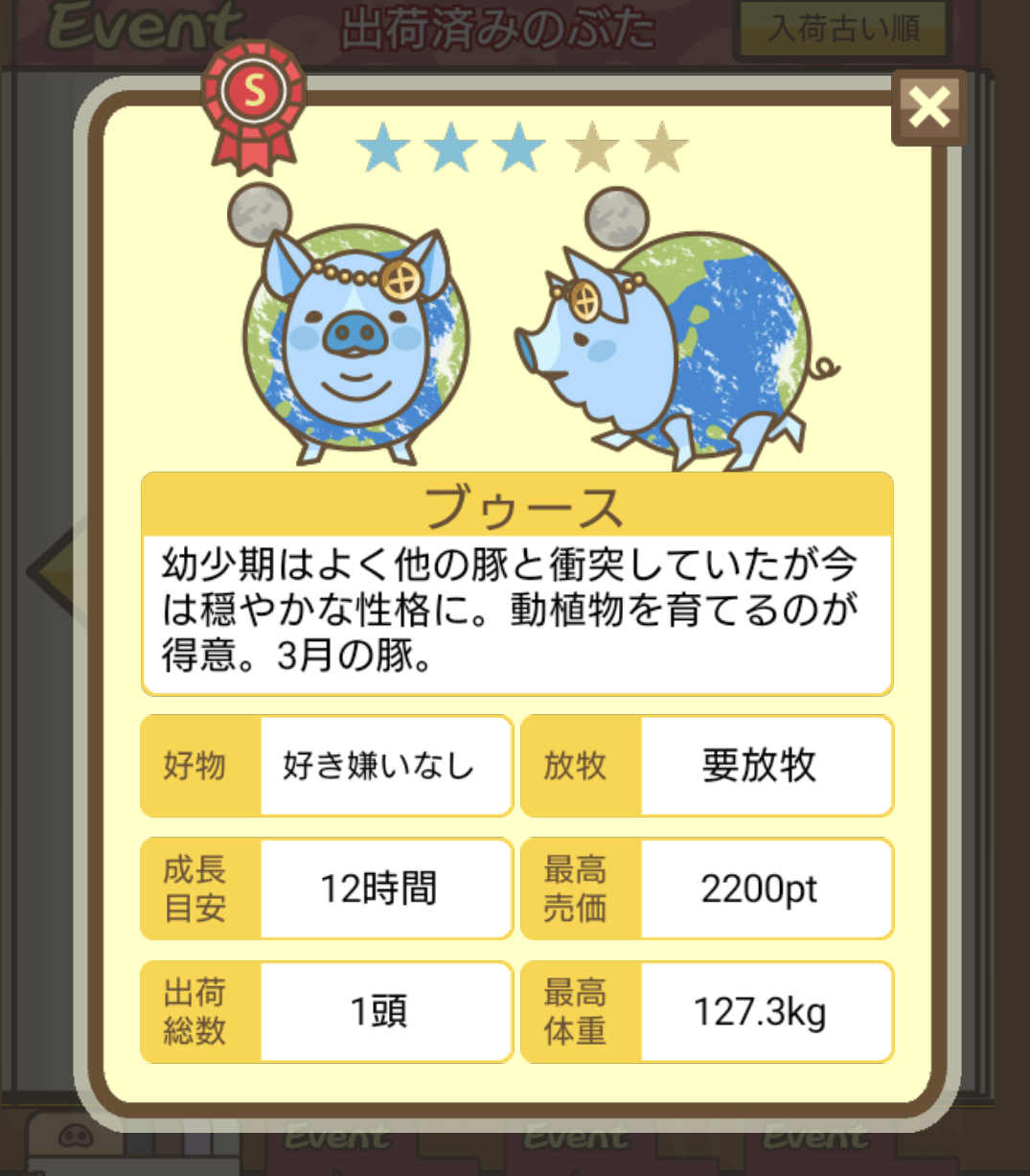Go to the previous pig with the left arrow
Screen dimensions: 1030x1176
point(50,571)
